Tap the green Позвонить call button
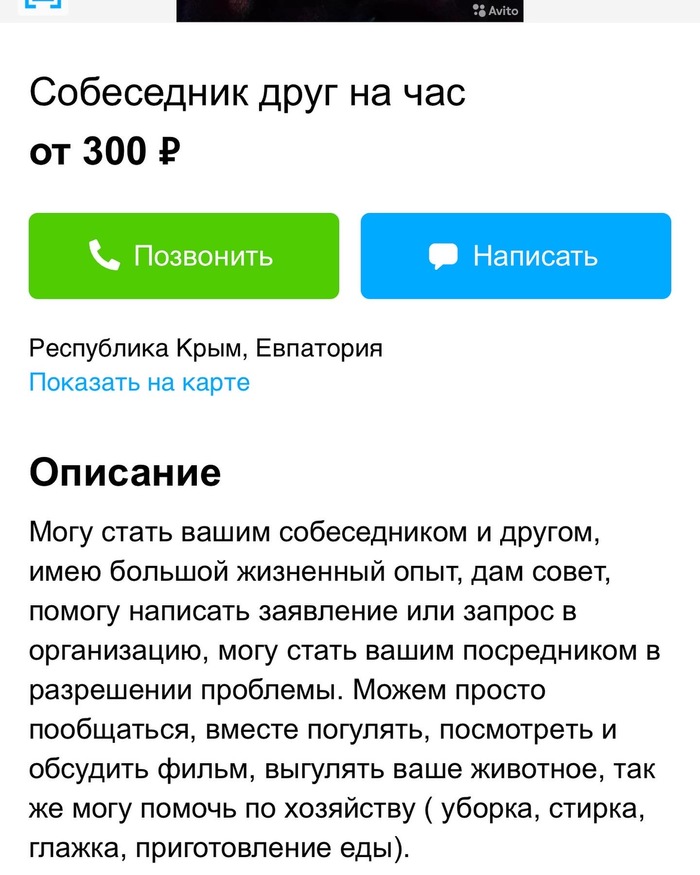The width and height of the screenshot is (700, 875). pyautogui.click(x=184, y=256)
